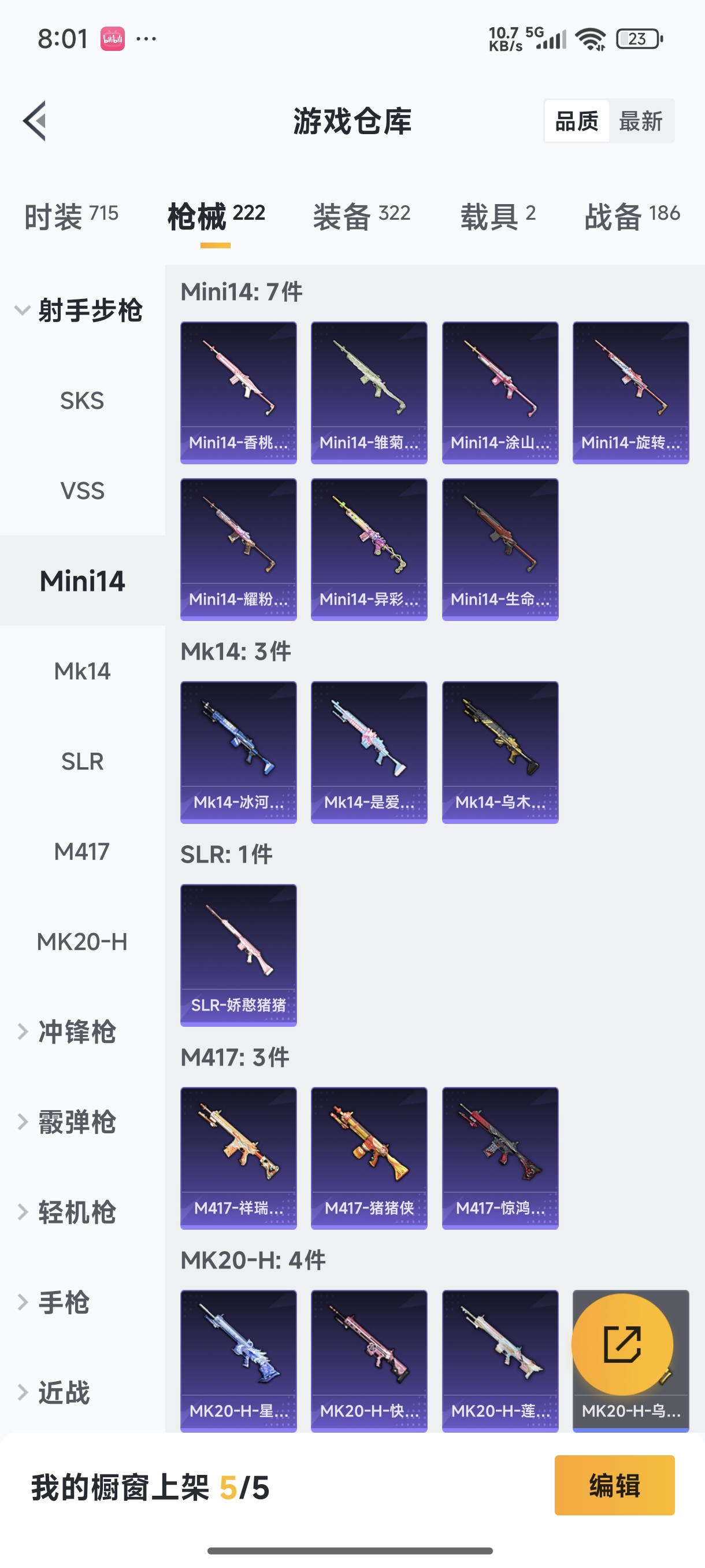
Task: Select SKS in the sidebar
Action: (x=82, y=401)
